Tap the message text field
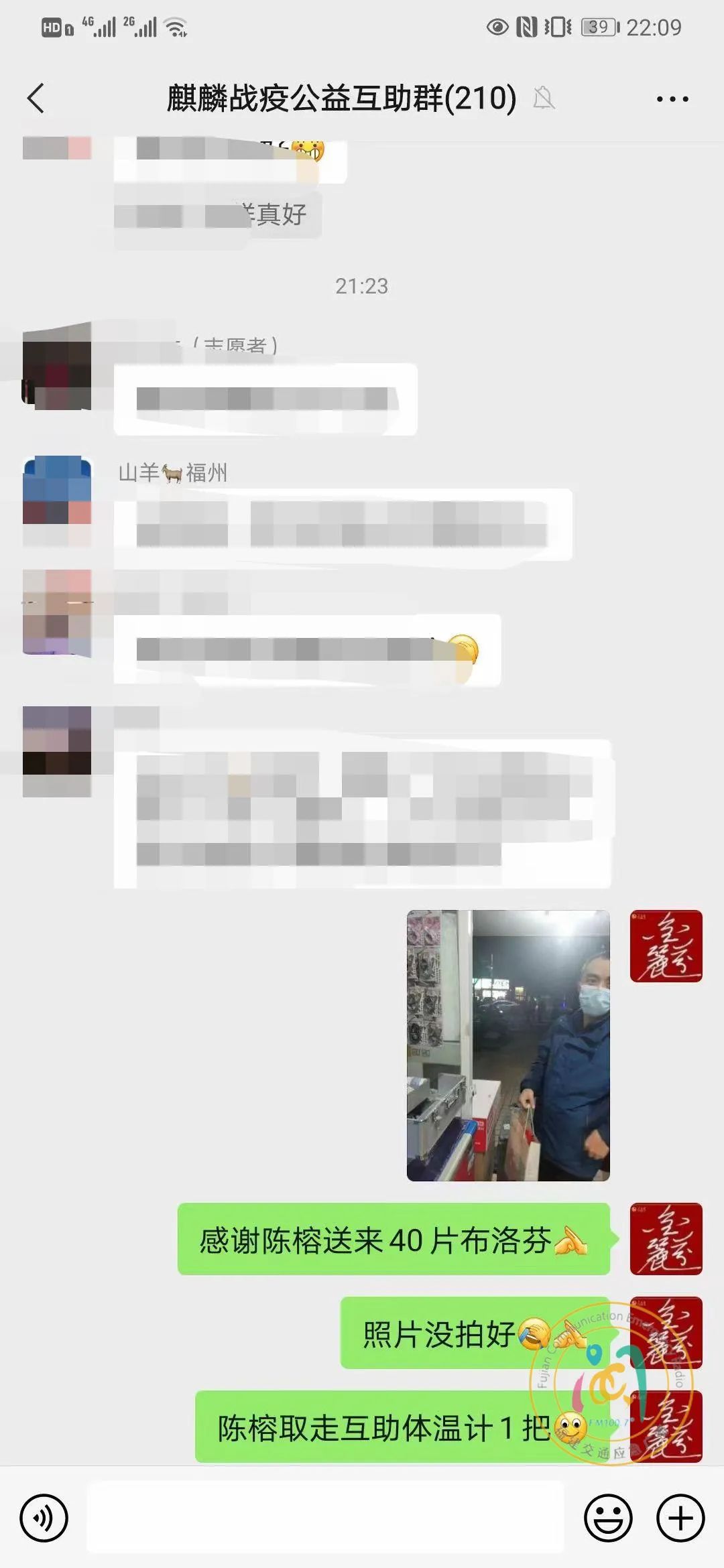 point(325,1518)
